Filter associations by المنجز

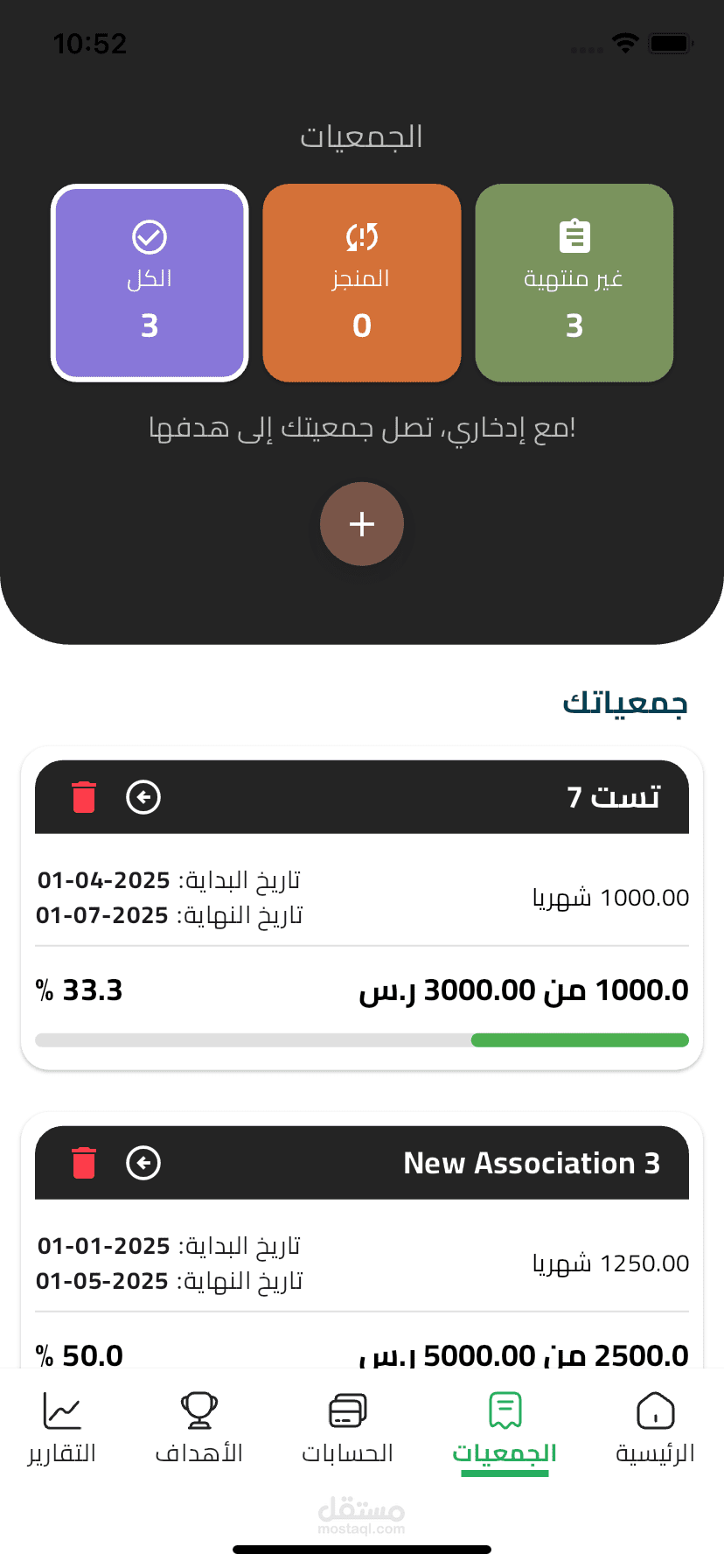pos(362,283)
